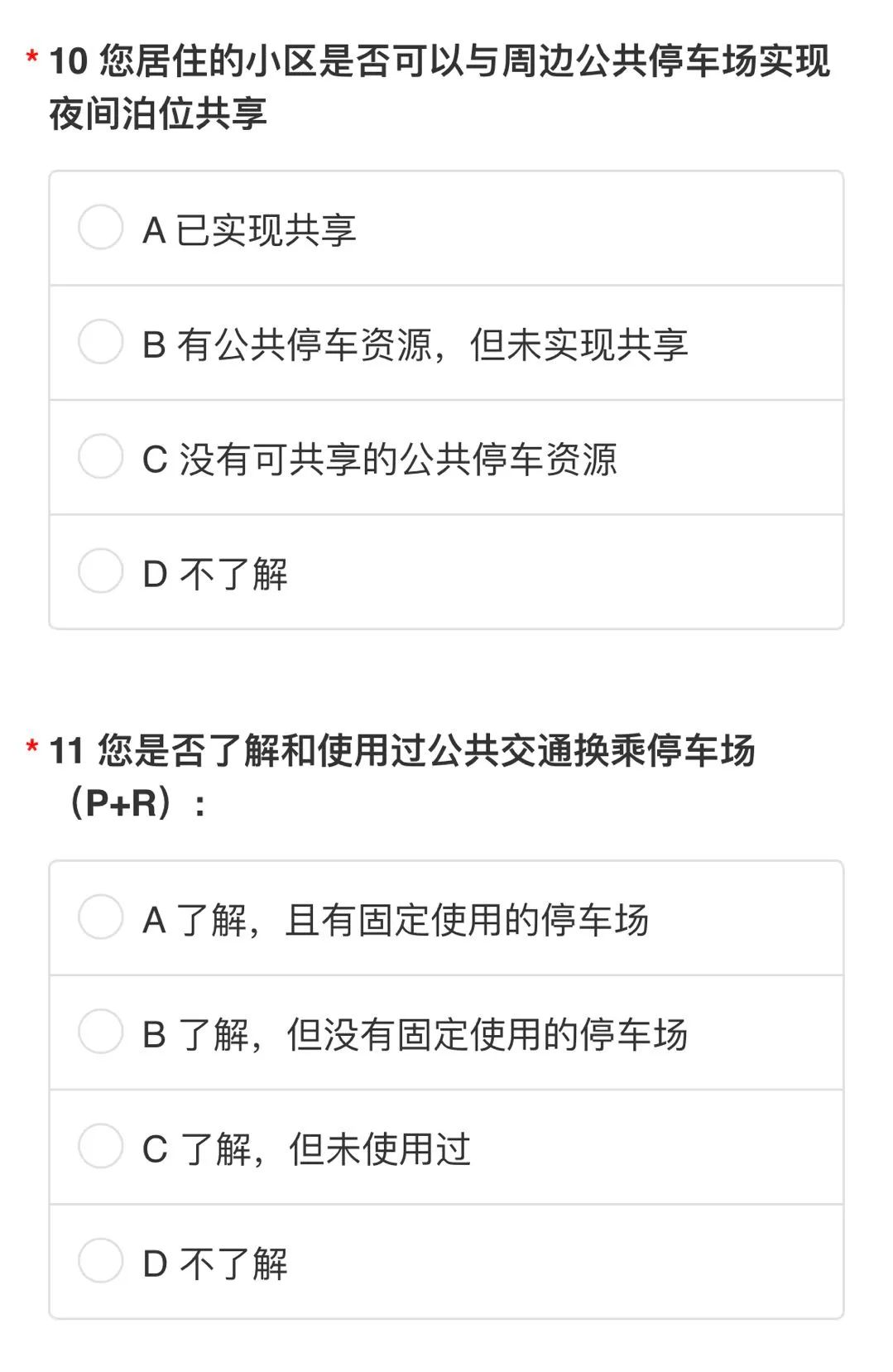Pick C 了解，但未使用过
The image size is (893, 1372).
point(101,1146)
